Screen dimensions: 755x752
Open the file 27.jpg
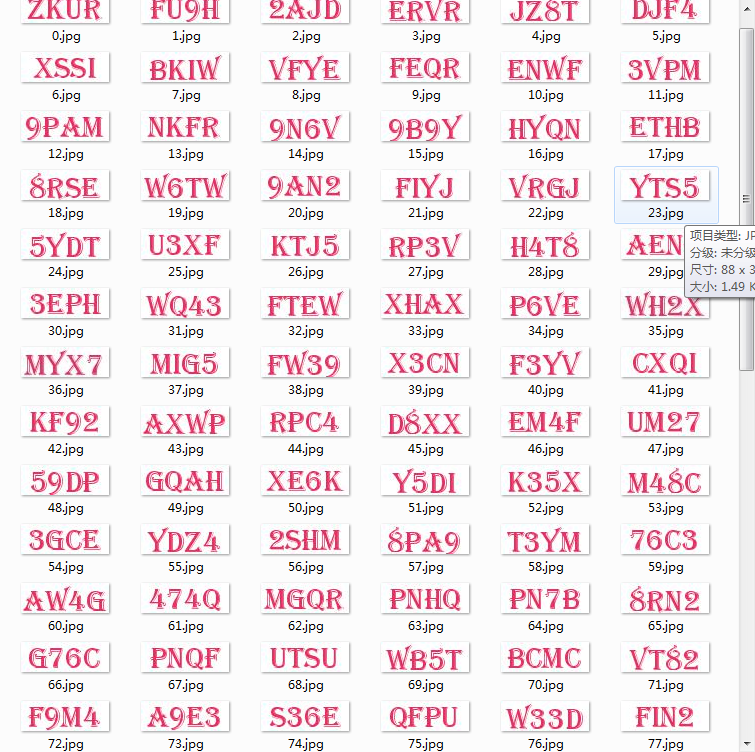[425, 245]
